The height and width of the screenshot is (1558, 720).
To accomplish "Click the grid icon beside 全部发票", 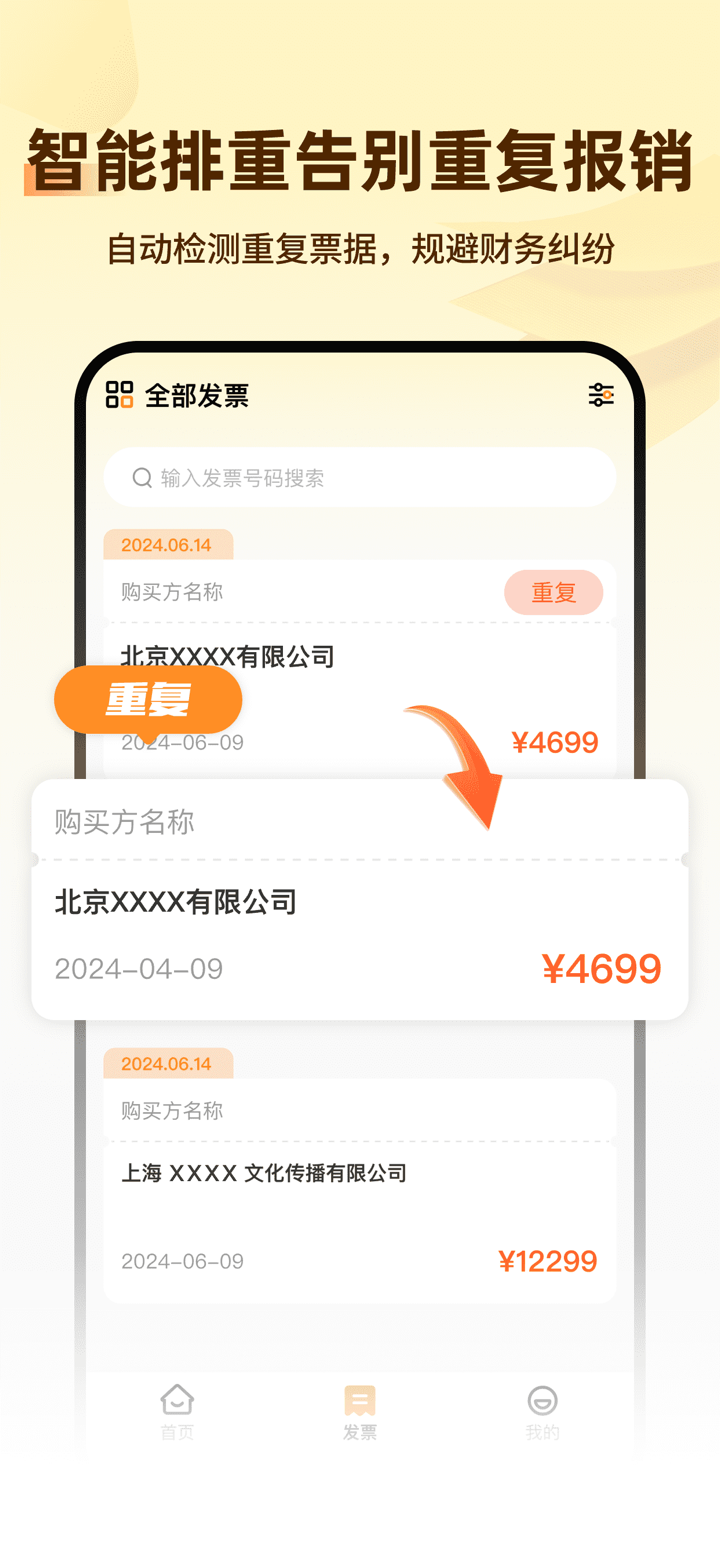I will point(120,395).
